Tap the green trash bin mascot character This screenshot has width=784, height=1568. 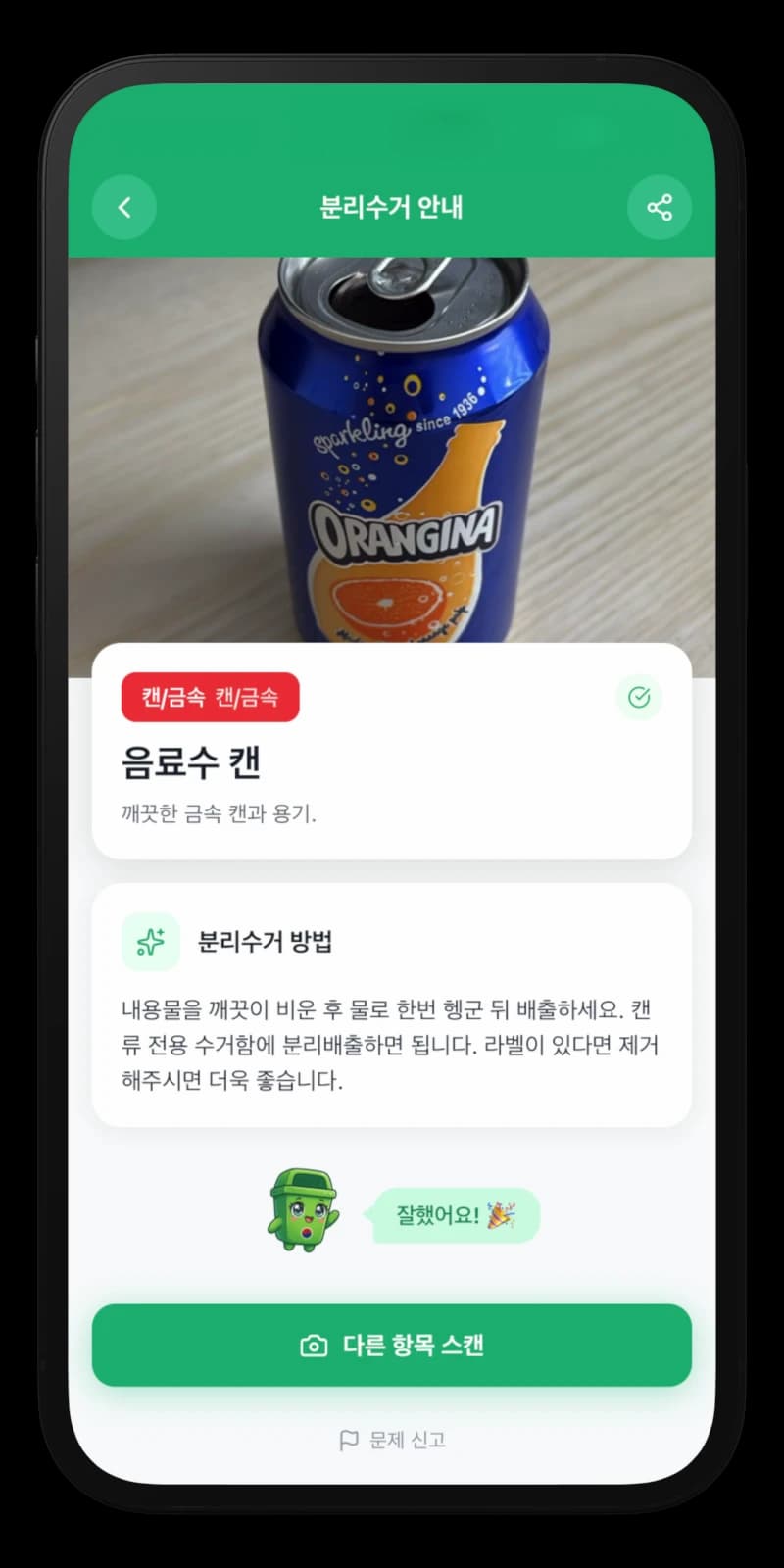tap(304, 1210)
